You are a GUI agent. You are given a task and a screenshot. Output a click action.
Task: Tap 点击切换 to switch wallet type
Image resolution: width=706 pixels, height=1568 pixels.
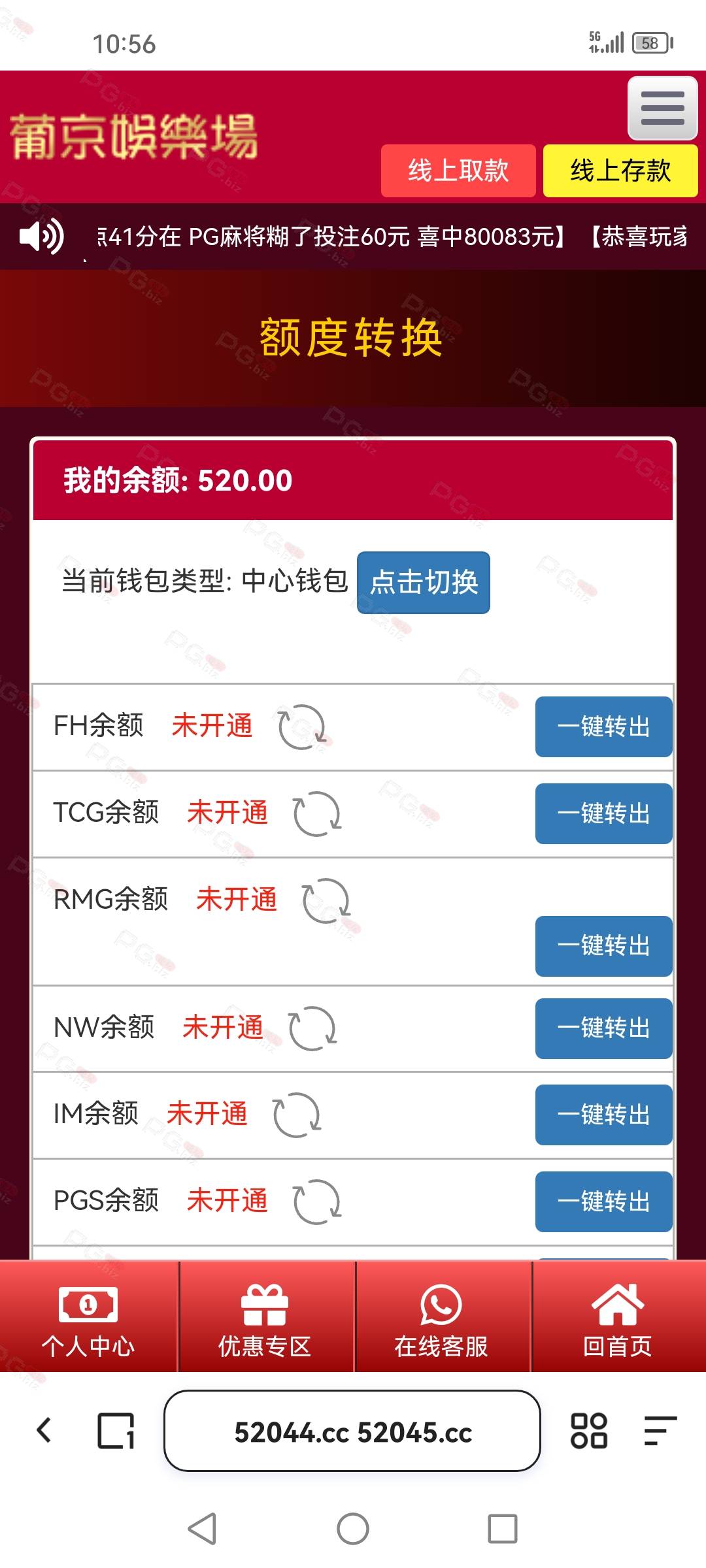424,582
